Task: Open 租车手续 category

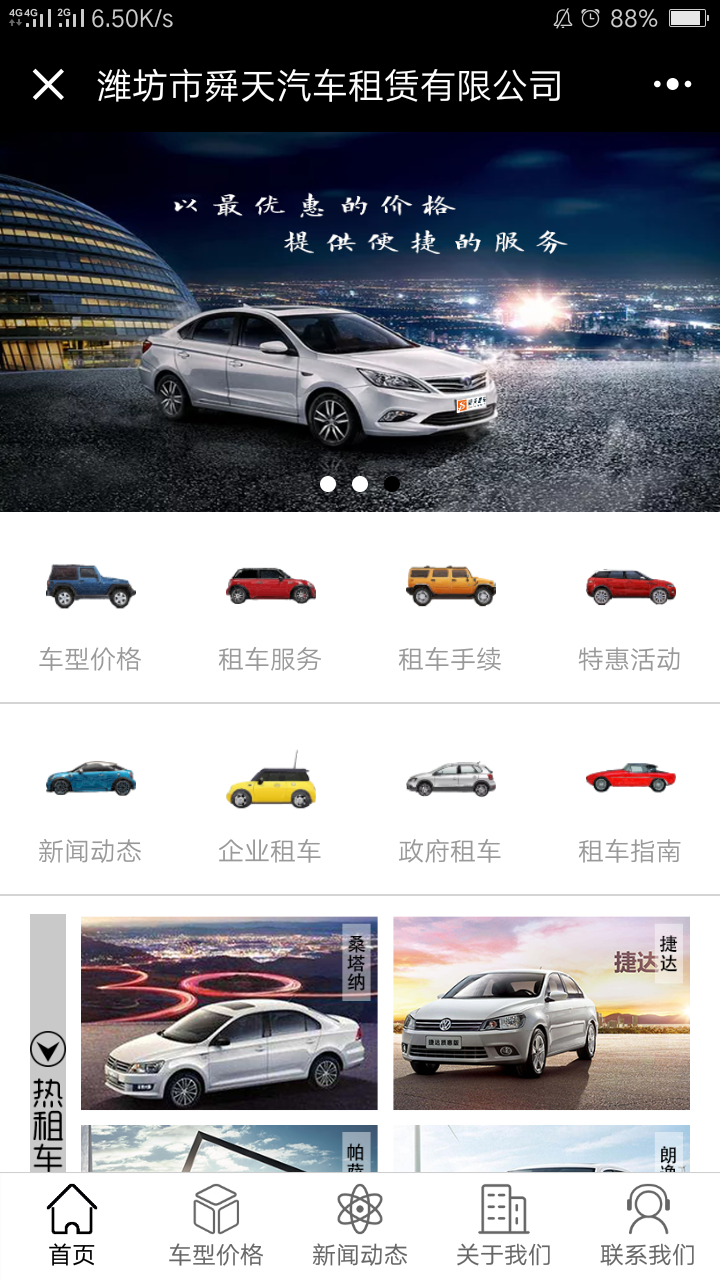Action: pos(450,617)
